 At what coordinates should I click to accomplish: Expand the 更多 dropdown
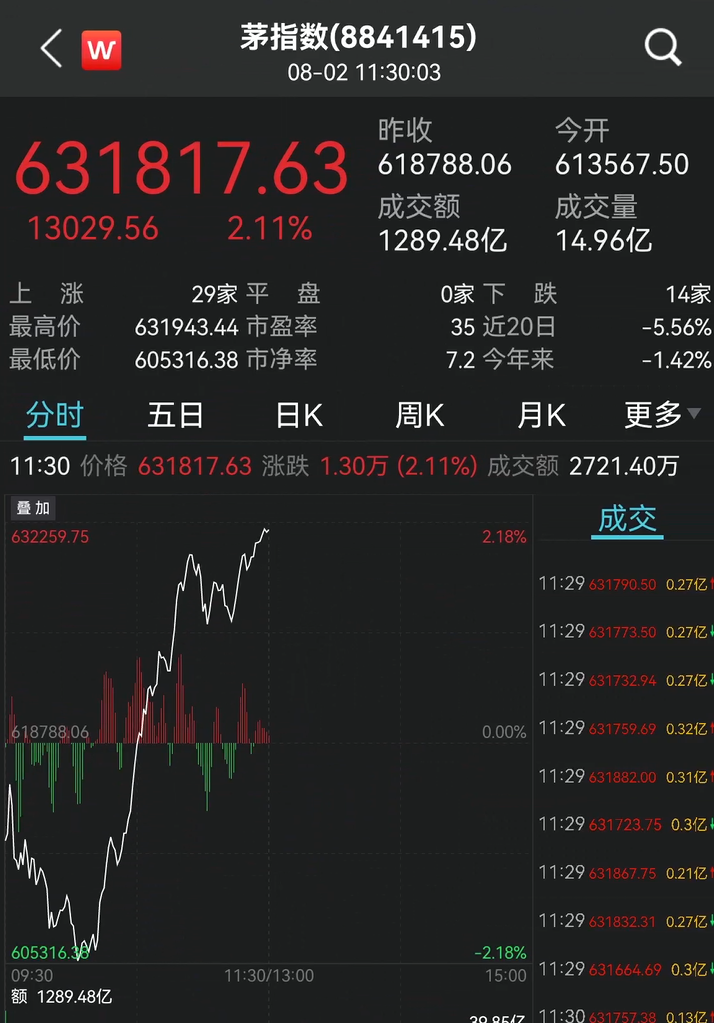click(662, 415)
